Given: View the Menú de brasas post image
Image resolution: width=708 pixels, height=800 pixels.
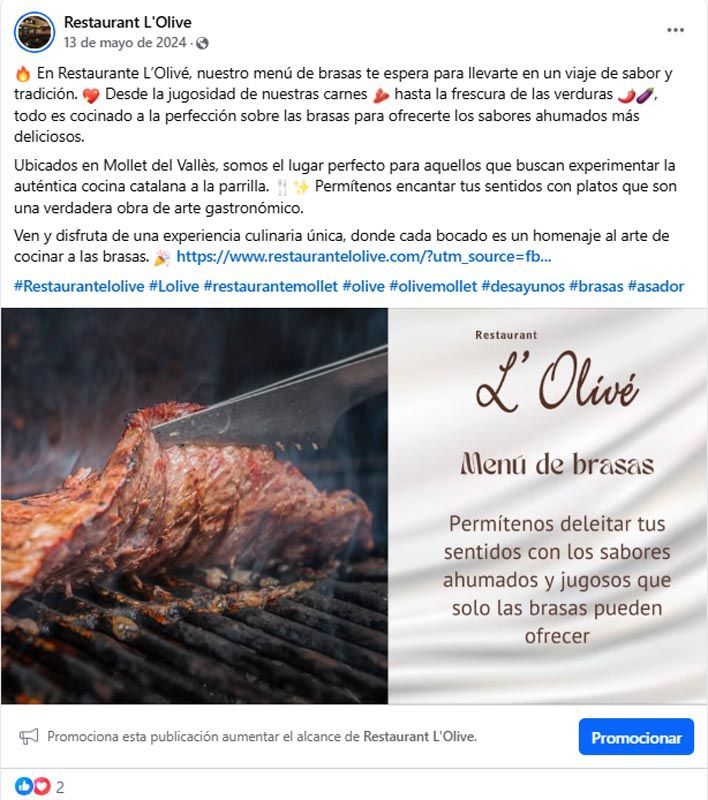Looking at the screenshot, I should point(354,505).
